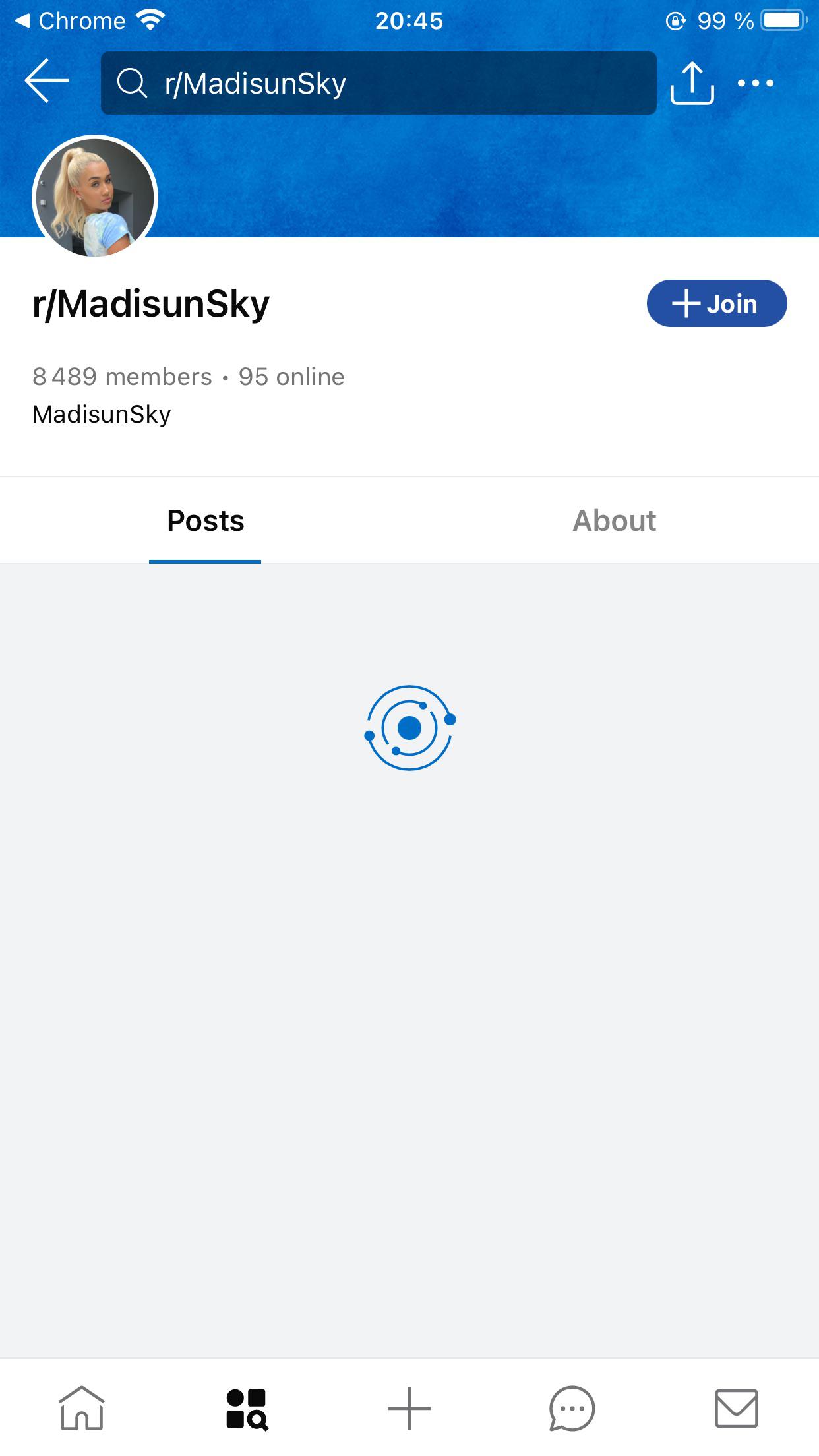Share the subreddit via the share icon

[692, 82]
